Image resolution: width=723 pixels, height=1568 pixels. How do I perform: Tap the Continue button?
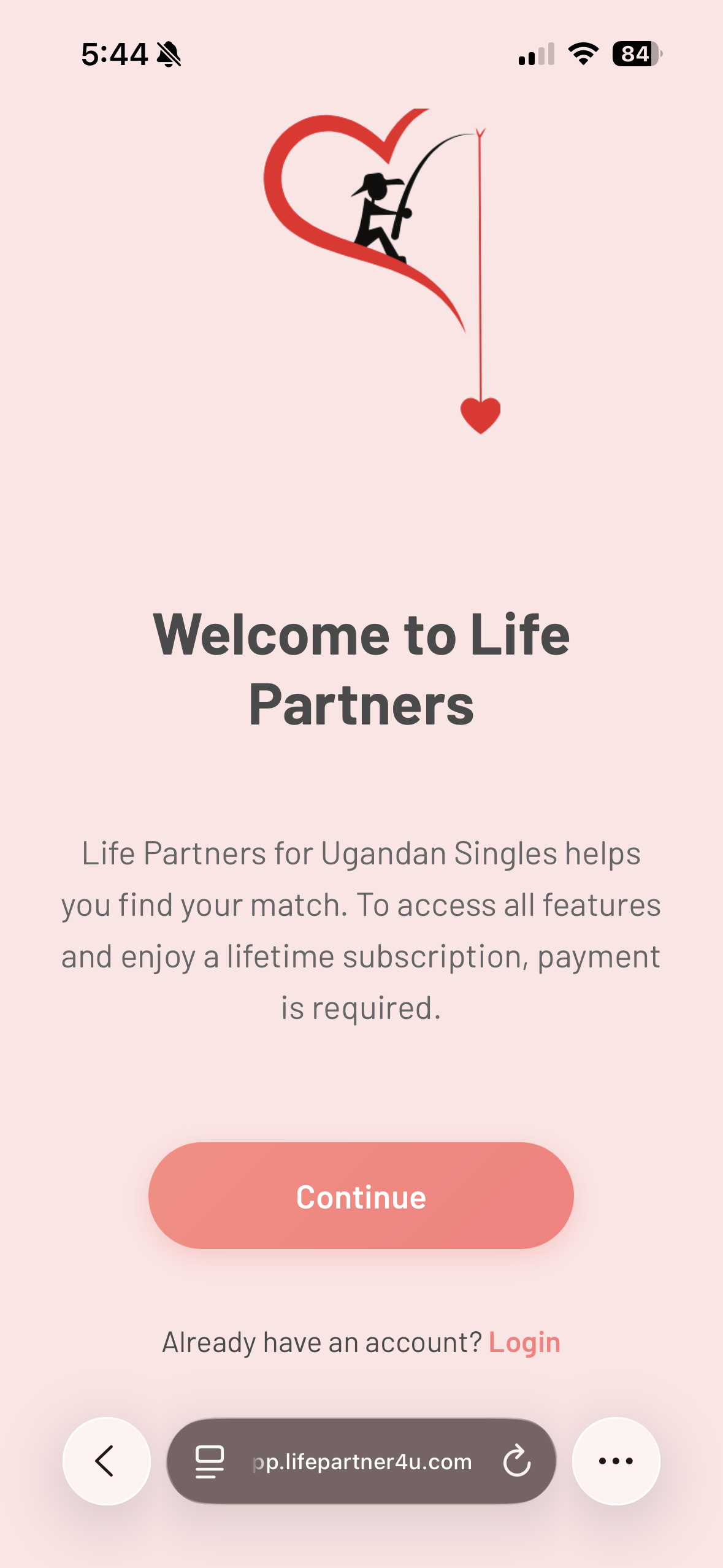pyautogui.click(x=361, y=1196)
